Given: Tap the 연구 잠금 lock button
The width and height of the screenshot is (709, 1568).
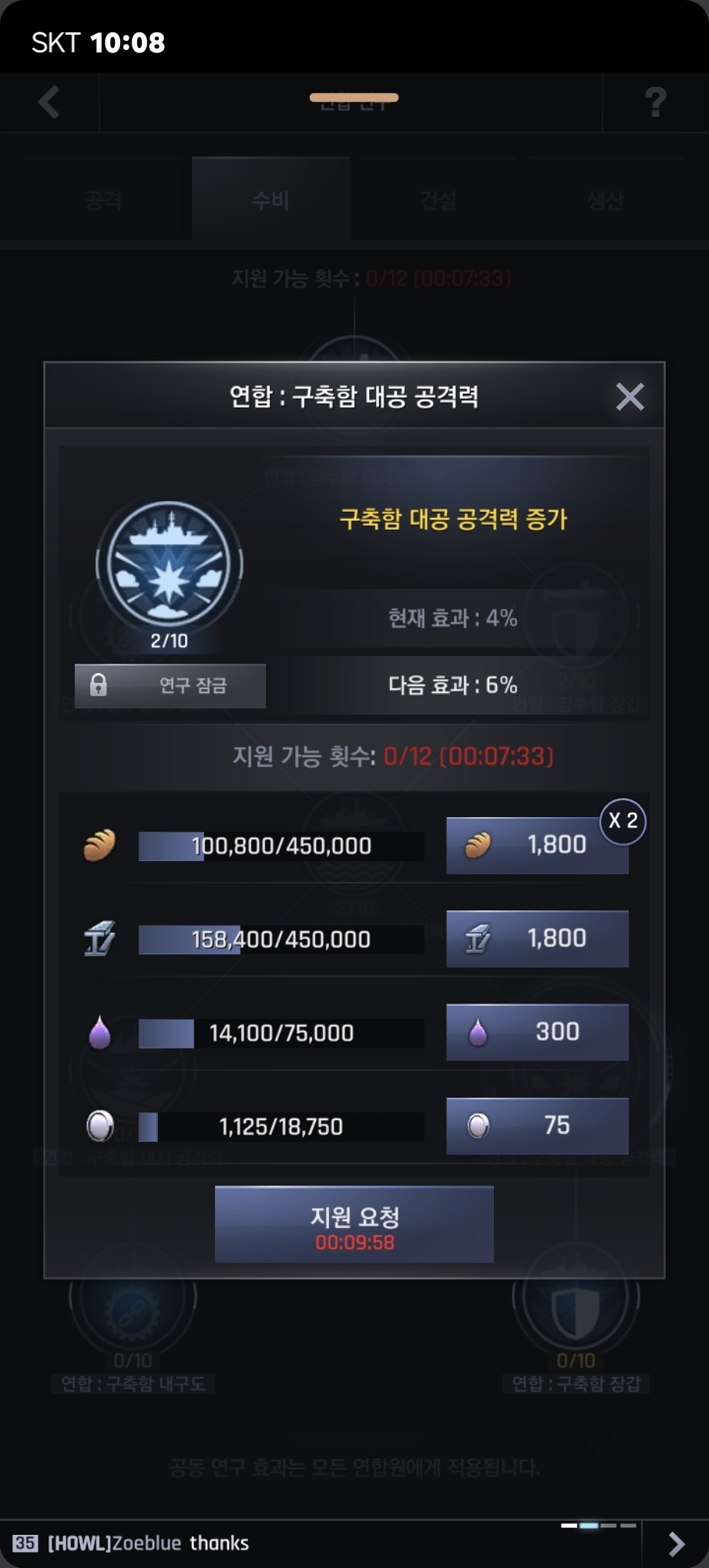Looking at the screenshot, I should click(x=170, y=685).
